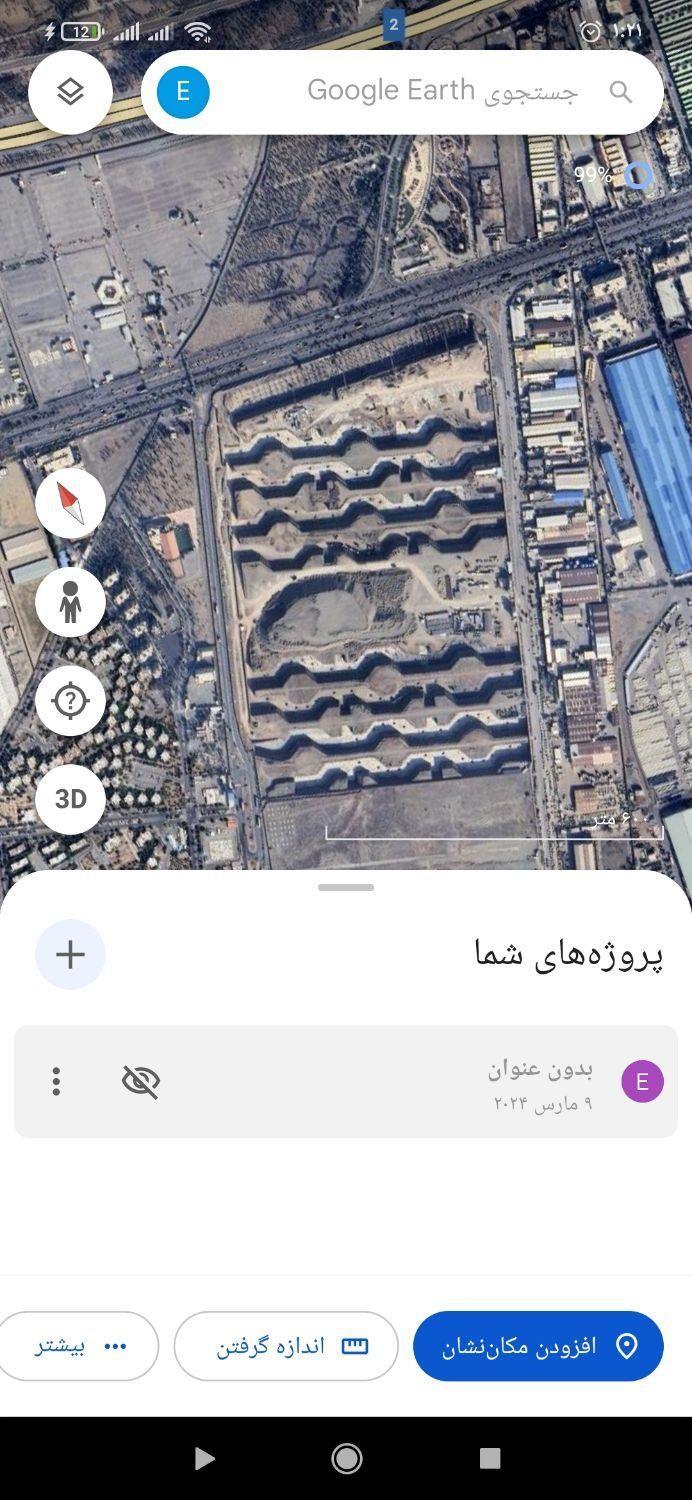This screenshot has width=692, height=1500.
Task: Open the بدون عنوان project's three-dot menu
Action: pos(56,1081)
